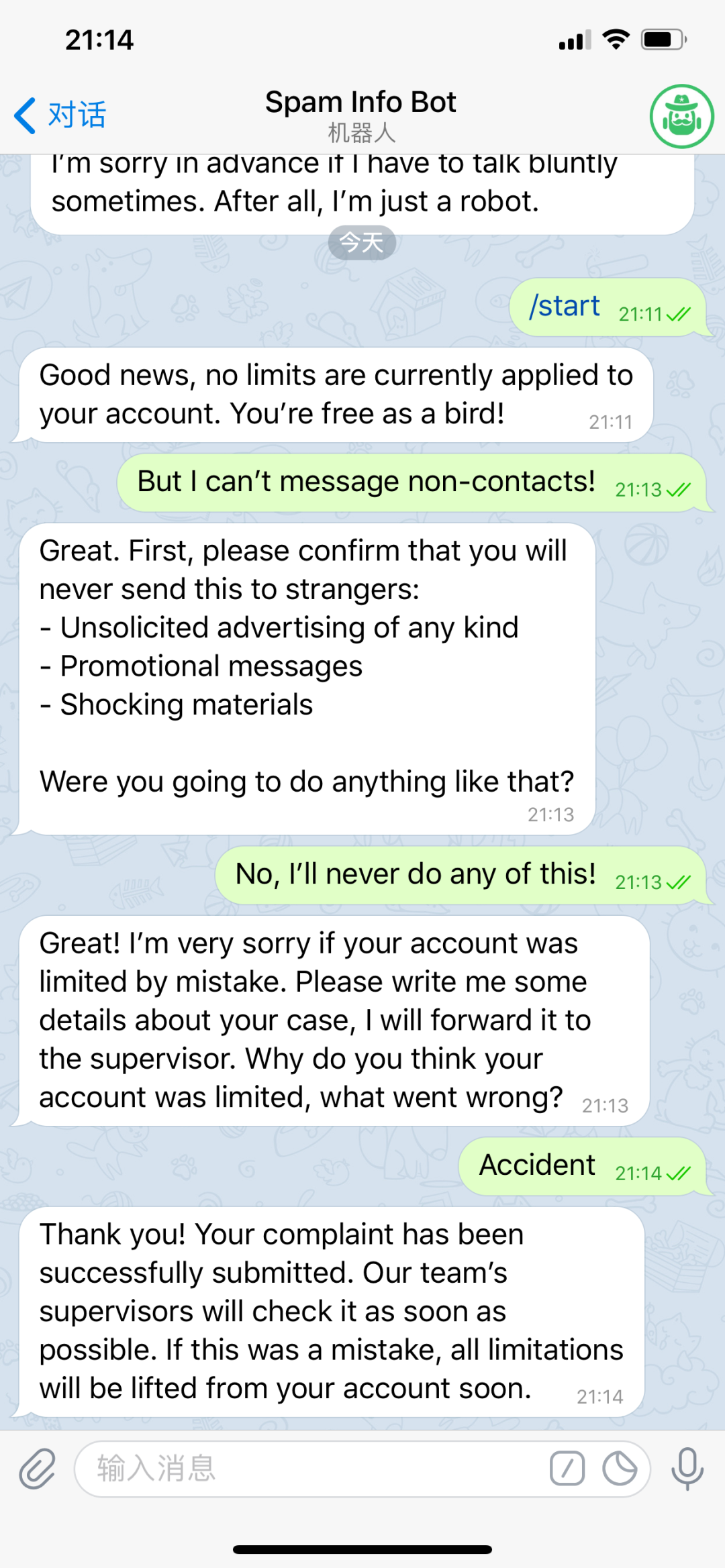Open the Spam Info Bot title header
Screen dimensions: 725x1568
click(x=361, y=114)
